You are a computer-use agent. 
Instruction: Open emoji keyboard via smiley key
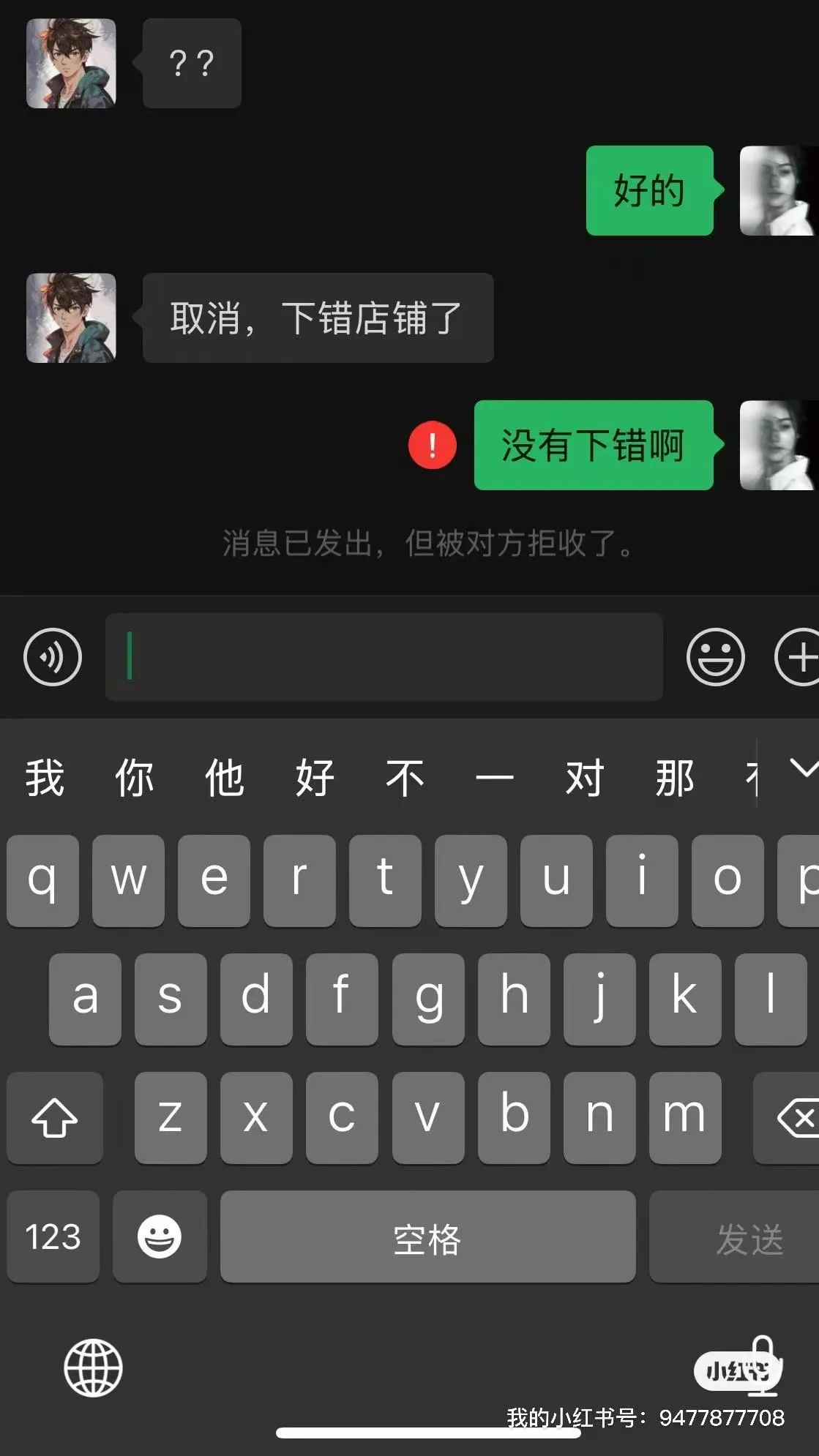tap(160, 1237)
